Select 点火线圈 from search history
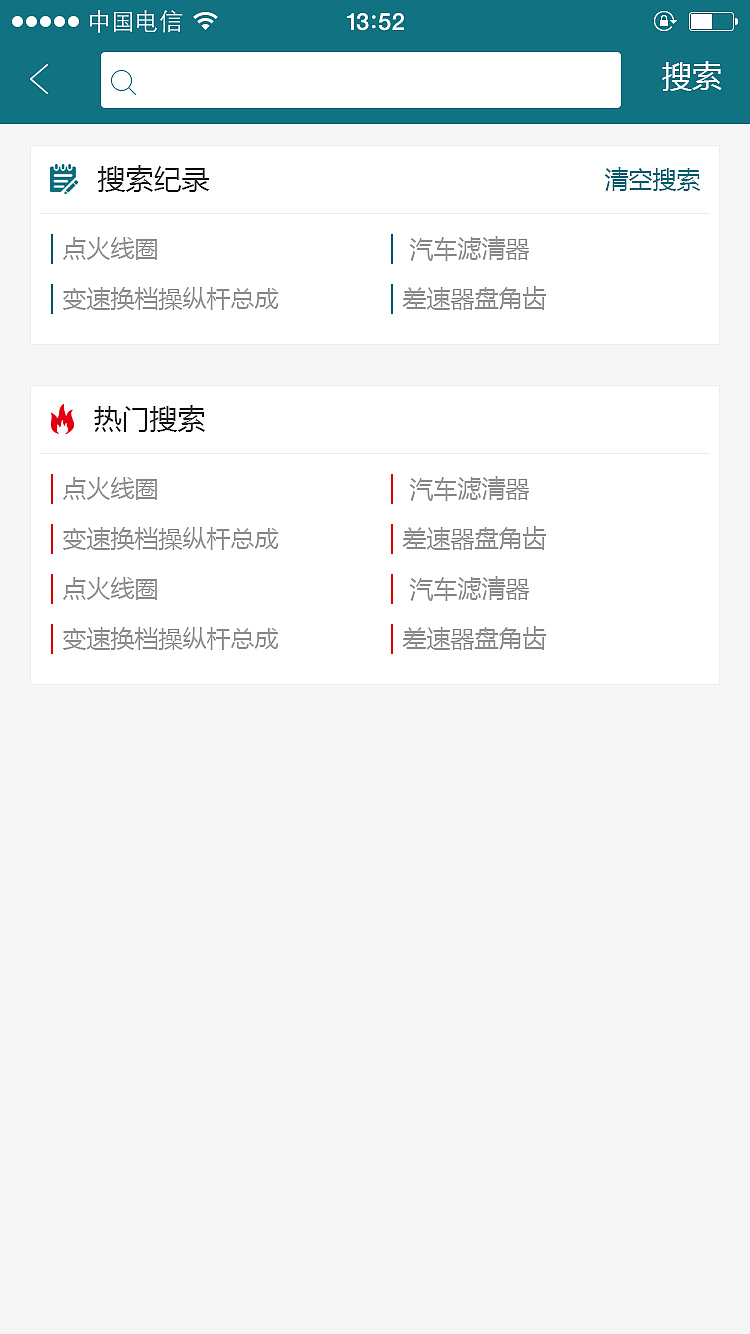Viewport: 750px width, 1334px height. click(x=113, y=249)
